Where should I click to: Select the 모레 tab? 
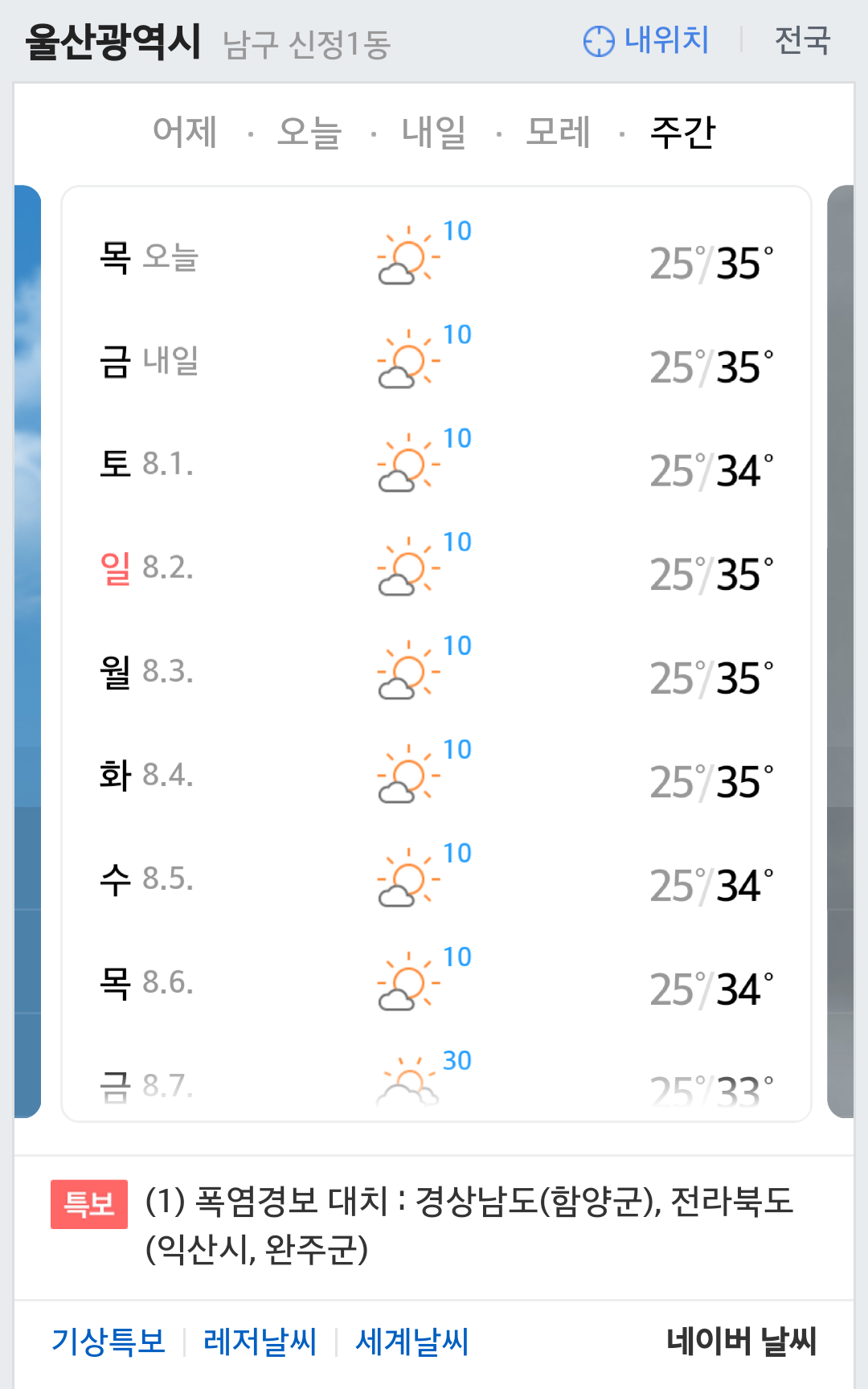click(558, 132)
